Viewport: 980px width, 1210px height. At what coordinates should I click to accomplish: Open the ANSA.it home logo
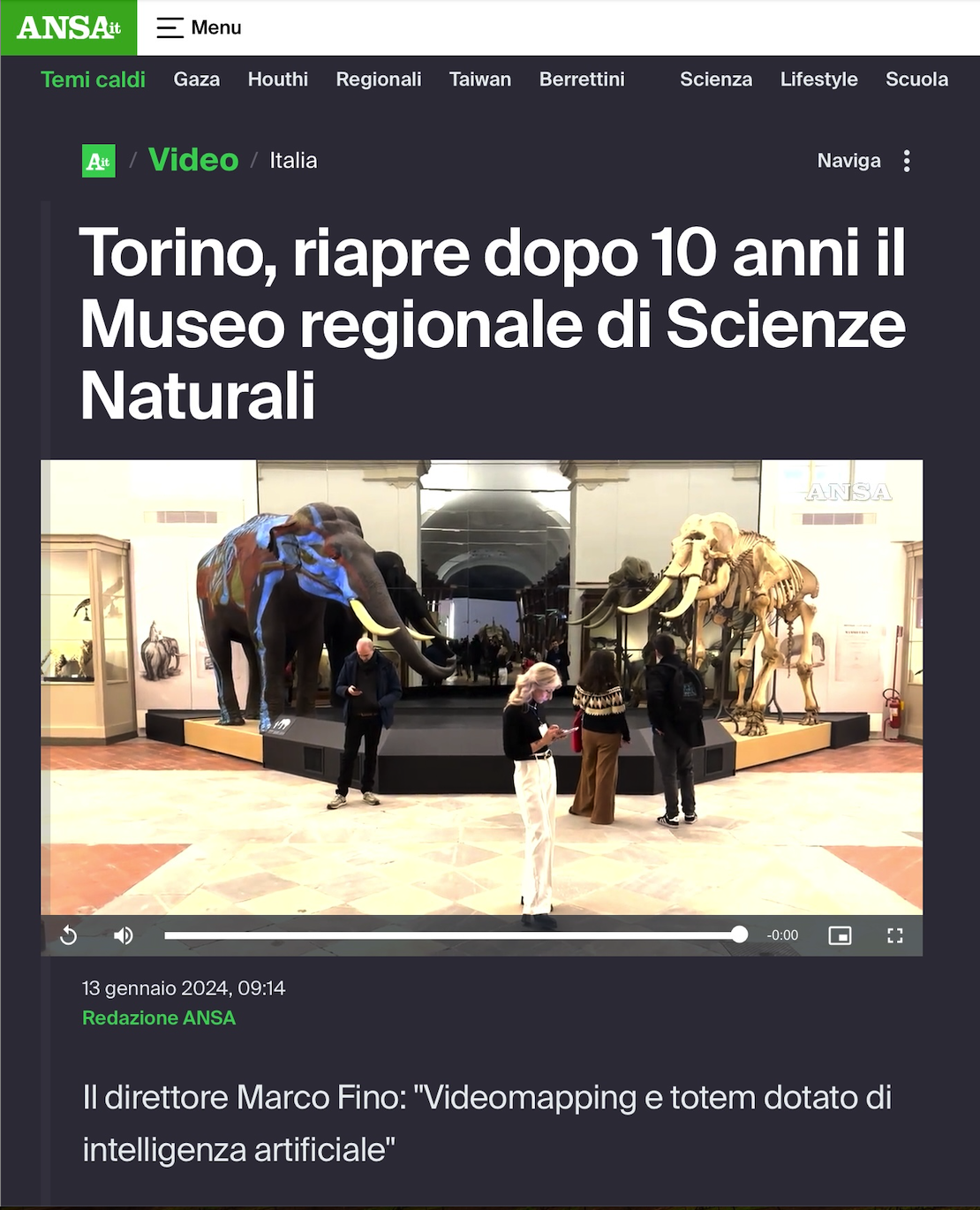click(x=68, y=27)
